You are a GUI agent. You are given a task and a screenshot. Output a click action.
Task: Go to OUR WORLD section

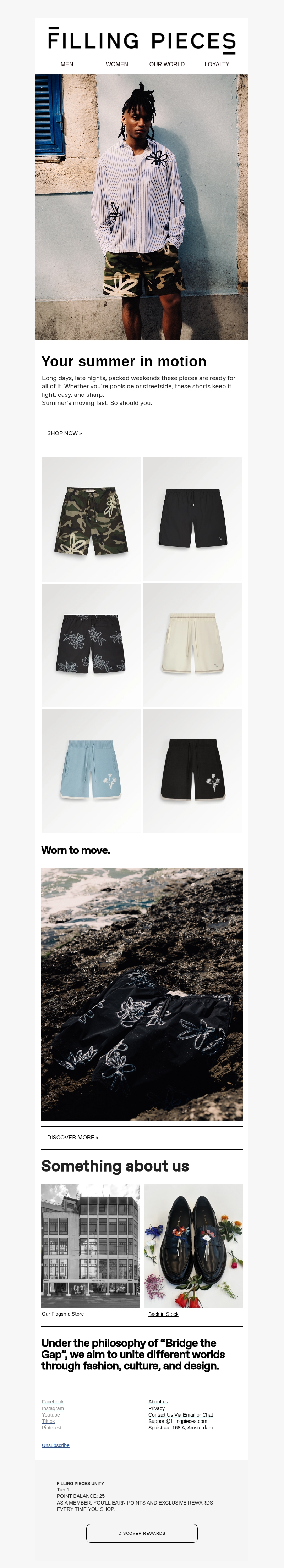166,64
